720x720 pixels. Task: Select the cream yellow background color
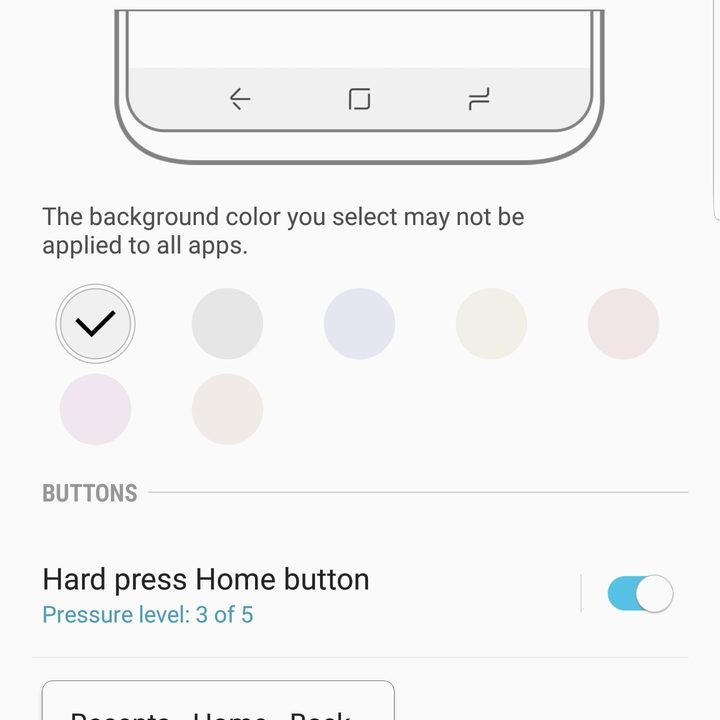[491, 323]
